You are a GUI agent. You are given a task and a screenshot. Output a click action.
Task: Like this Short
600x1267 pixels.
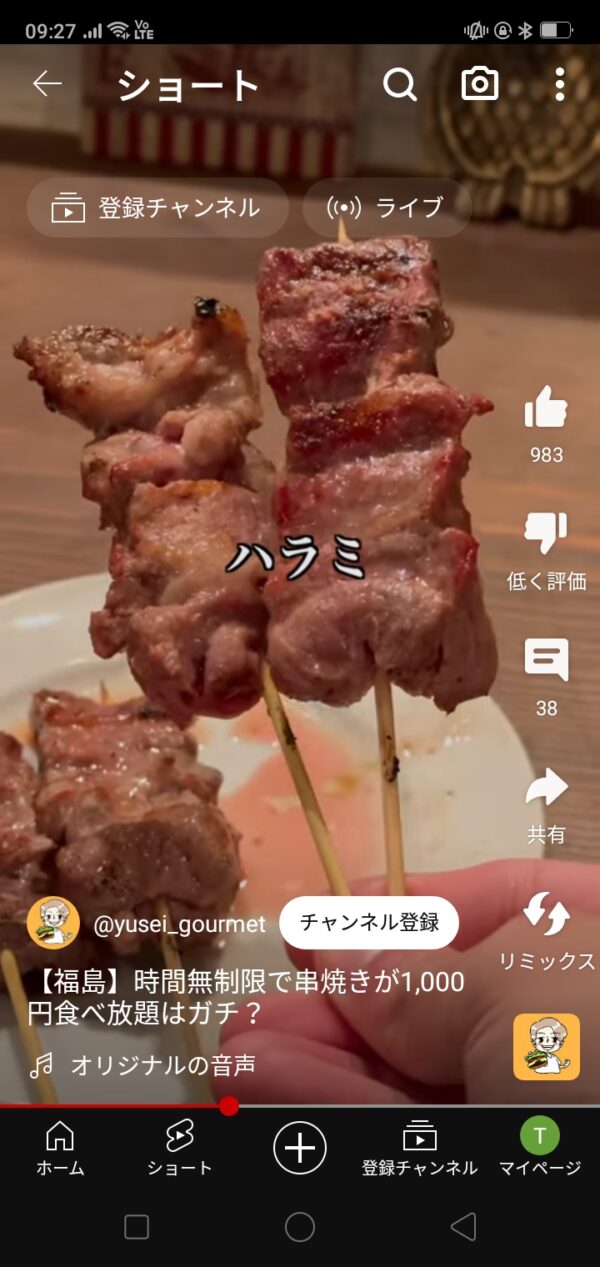546,409
